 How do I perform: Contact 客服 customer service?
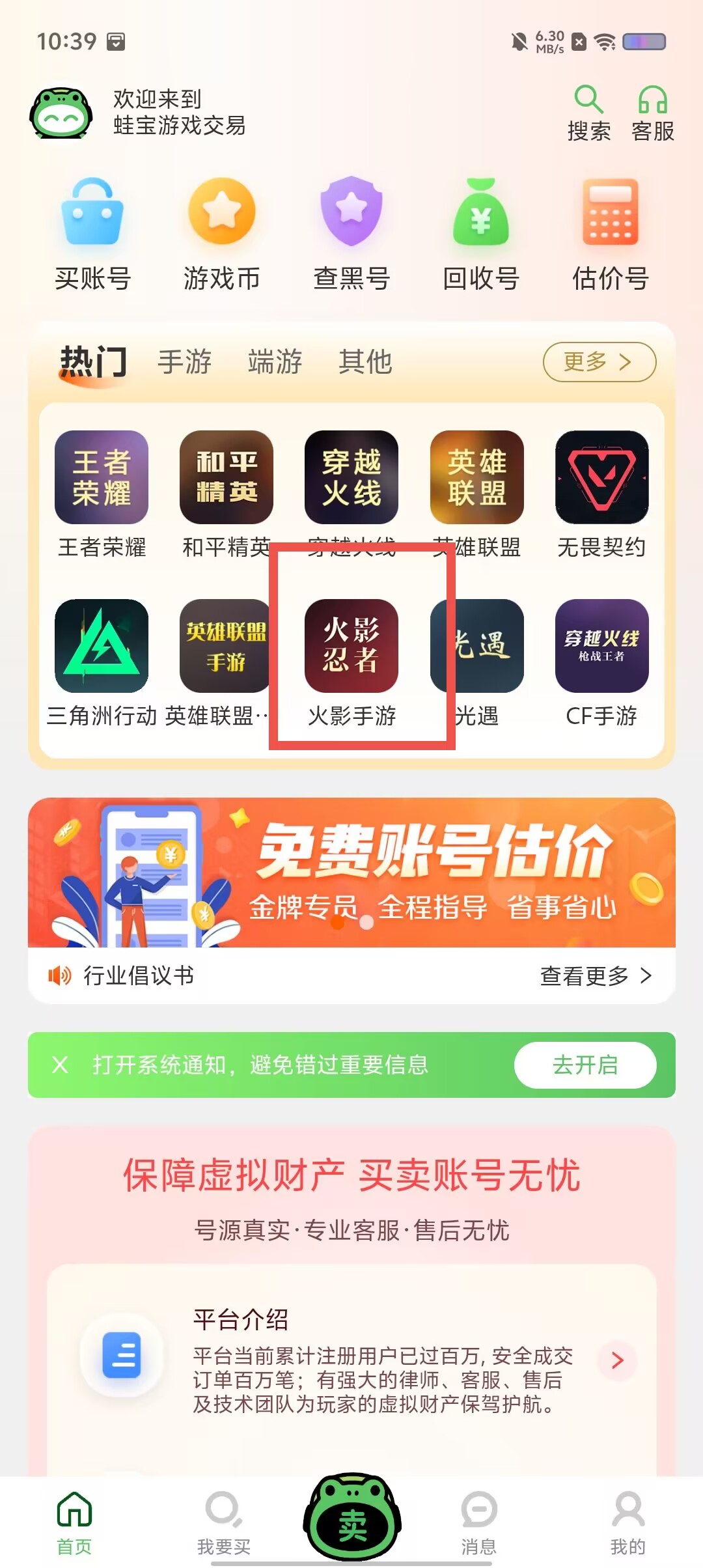[652, 113]
